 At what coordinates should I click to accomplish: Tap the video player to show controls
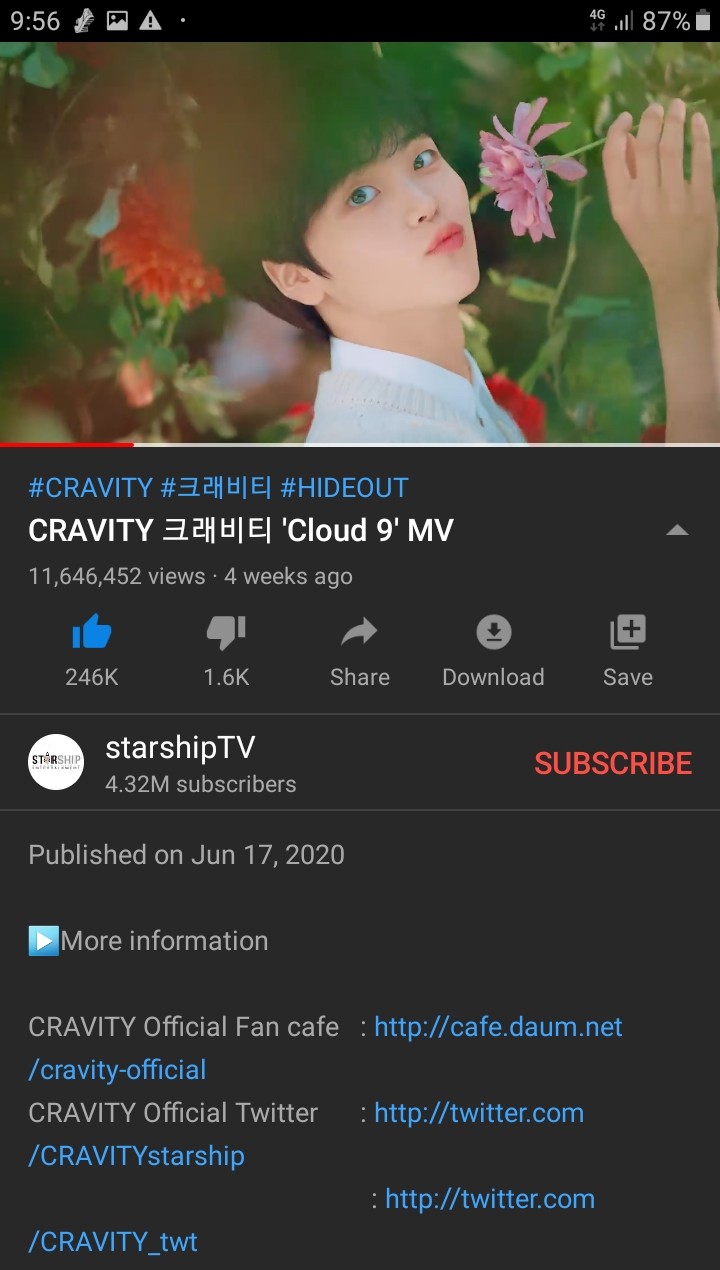click(360, 240)
